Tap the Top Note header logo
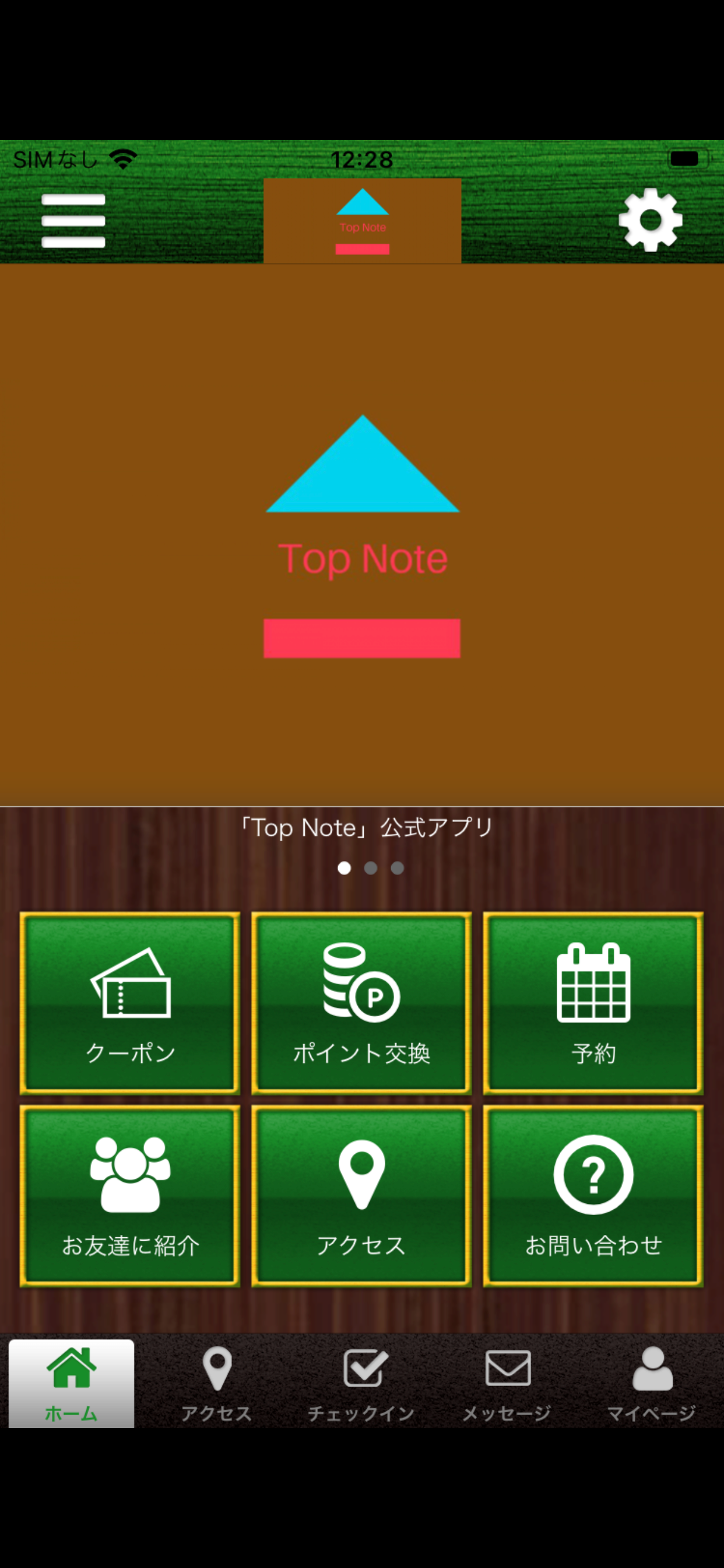The width and height of the screenshot is (724, 1568). coord(362,220)
